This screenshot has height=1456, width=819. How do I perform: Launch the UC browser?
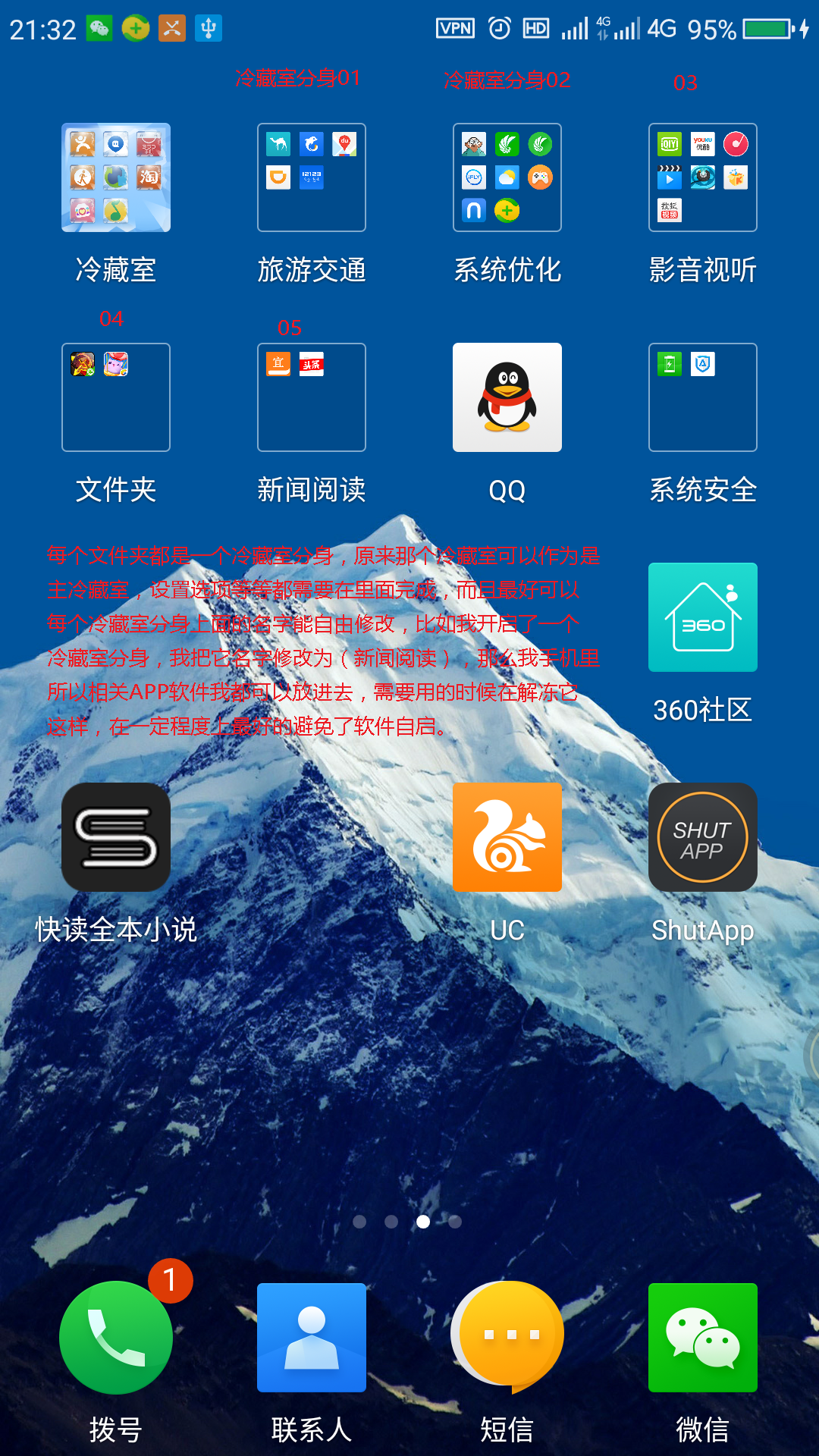pos(507,837)
